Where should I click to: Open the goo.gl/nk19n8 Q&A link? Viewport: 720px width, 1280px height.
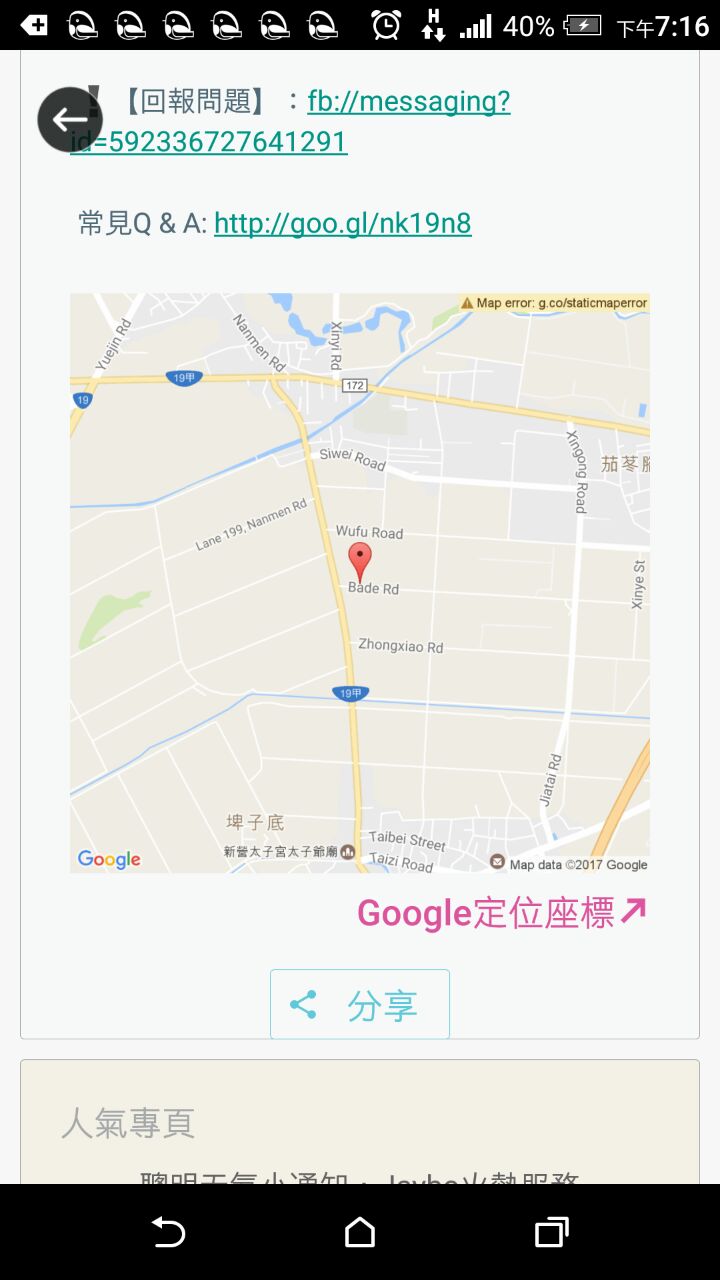(x=342, y=223)
